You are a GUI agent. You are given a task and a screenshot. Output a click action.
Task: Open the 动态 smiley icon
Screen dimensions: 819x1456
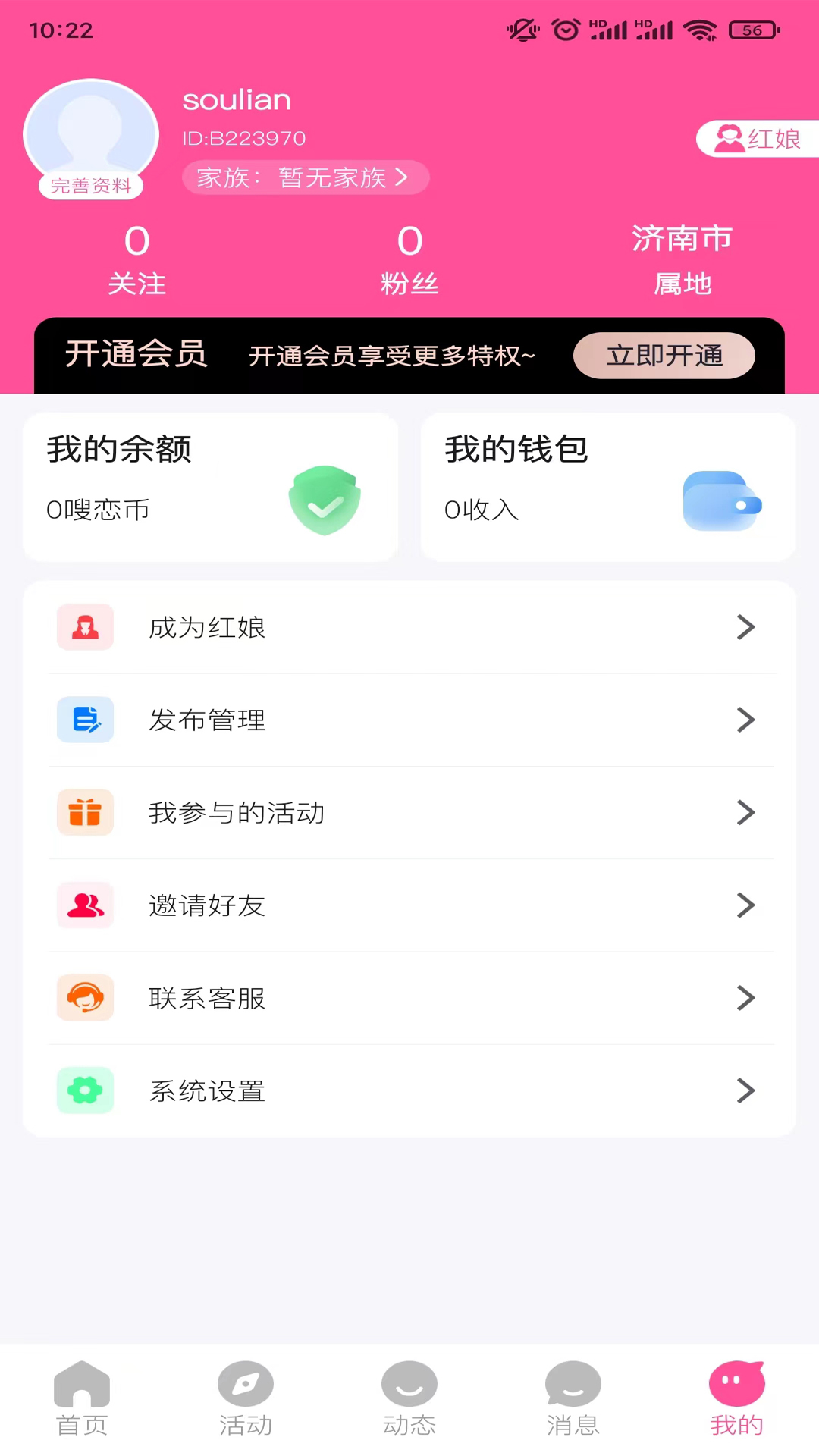tap(409, 1384)
